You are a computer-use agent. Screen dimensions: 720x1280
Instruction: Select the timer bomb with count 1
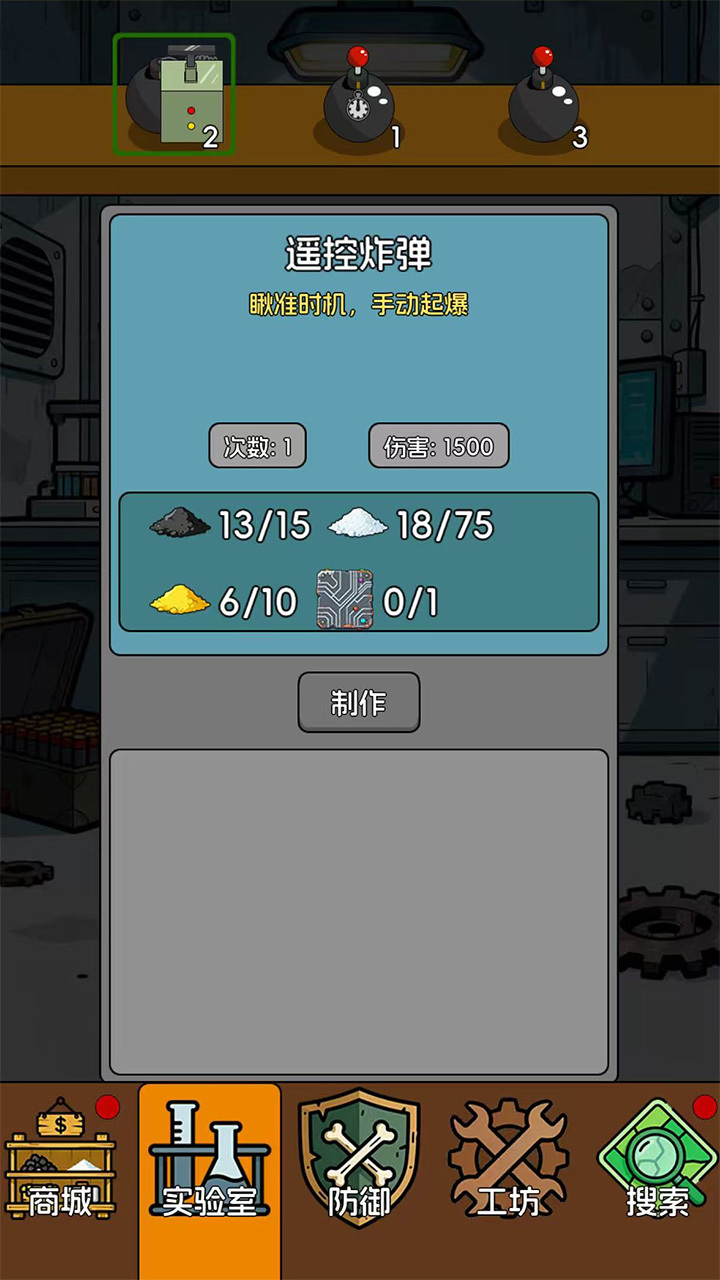[359, 101]
